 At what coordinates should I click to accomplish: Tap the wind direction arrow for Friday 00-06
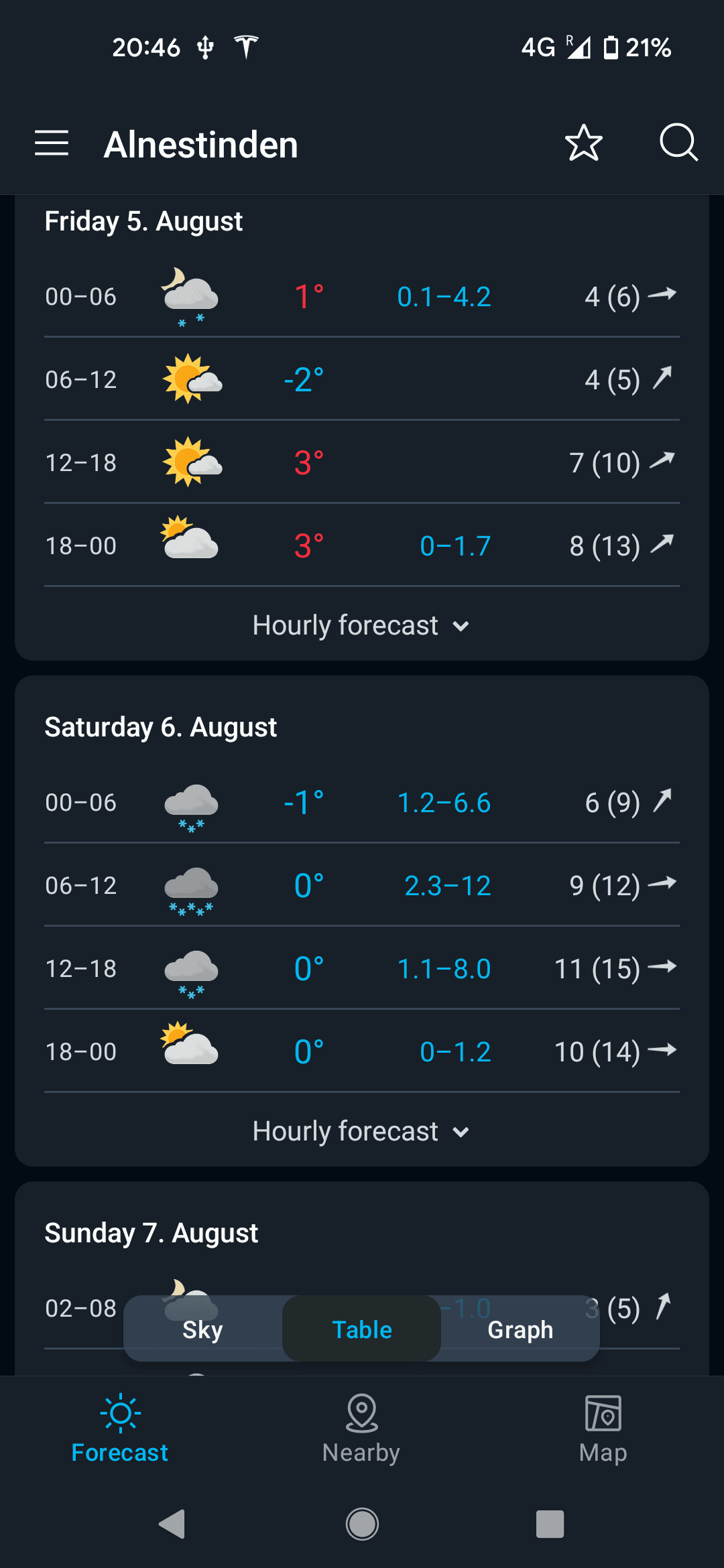click(664, 295)
